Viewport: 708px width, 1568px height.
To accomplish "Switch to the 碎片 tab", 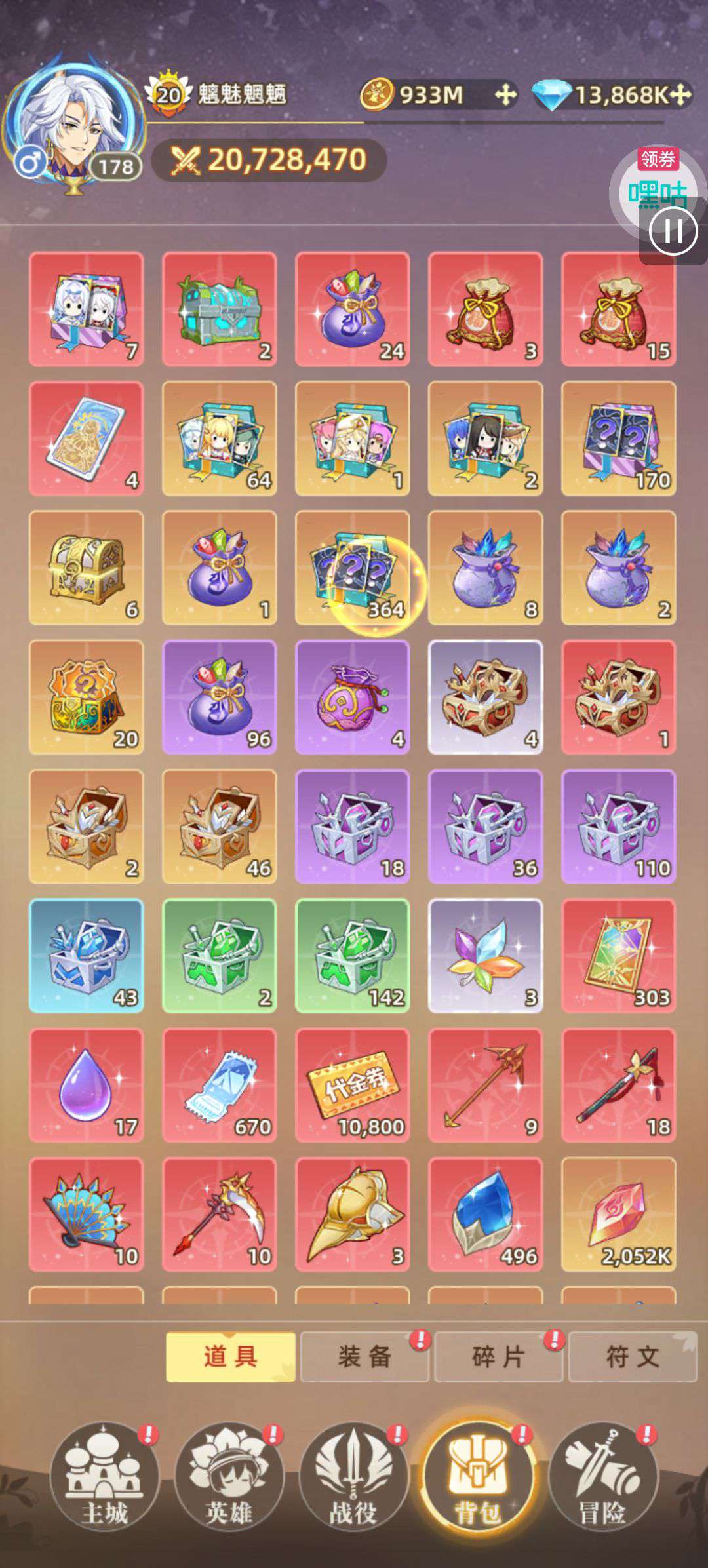I will [x=498, y=1357].
